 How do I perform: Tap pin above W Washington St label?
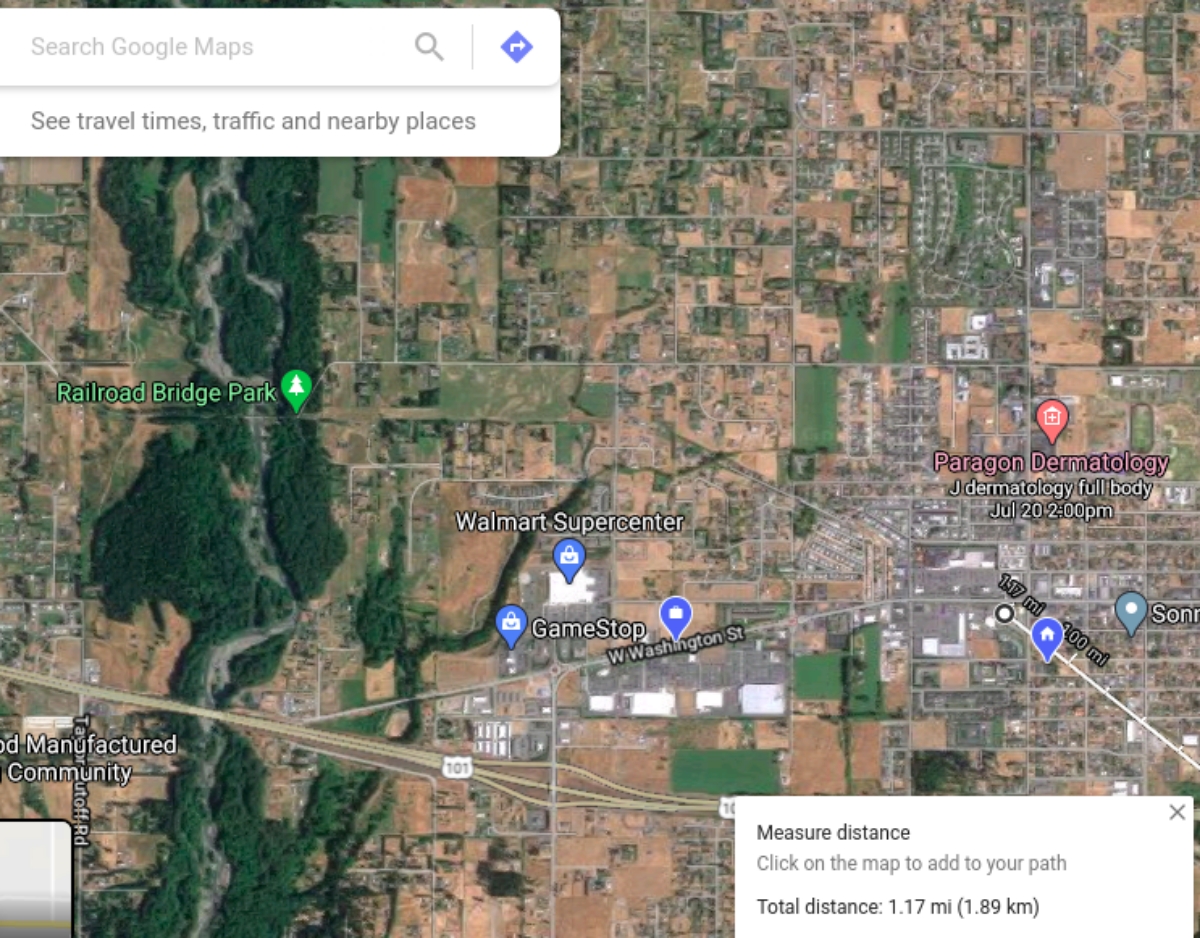point(676,615)
